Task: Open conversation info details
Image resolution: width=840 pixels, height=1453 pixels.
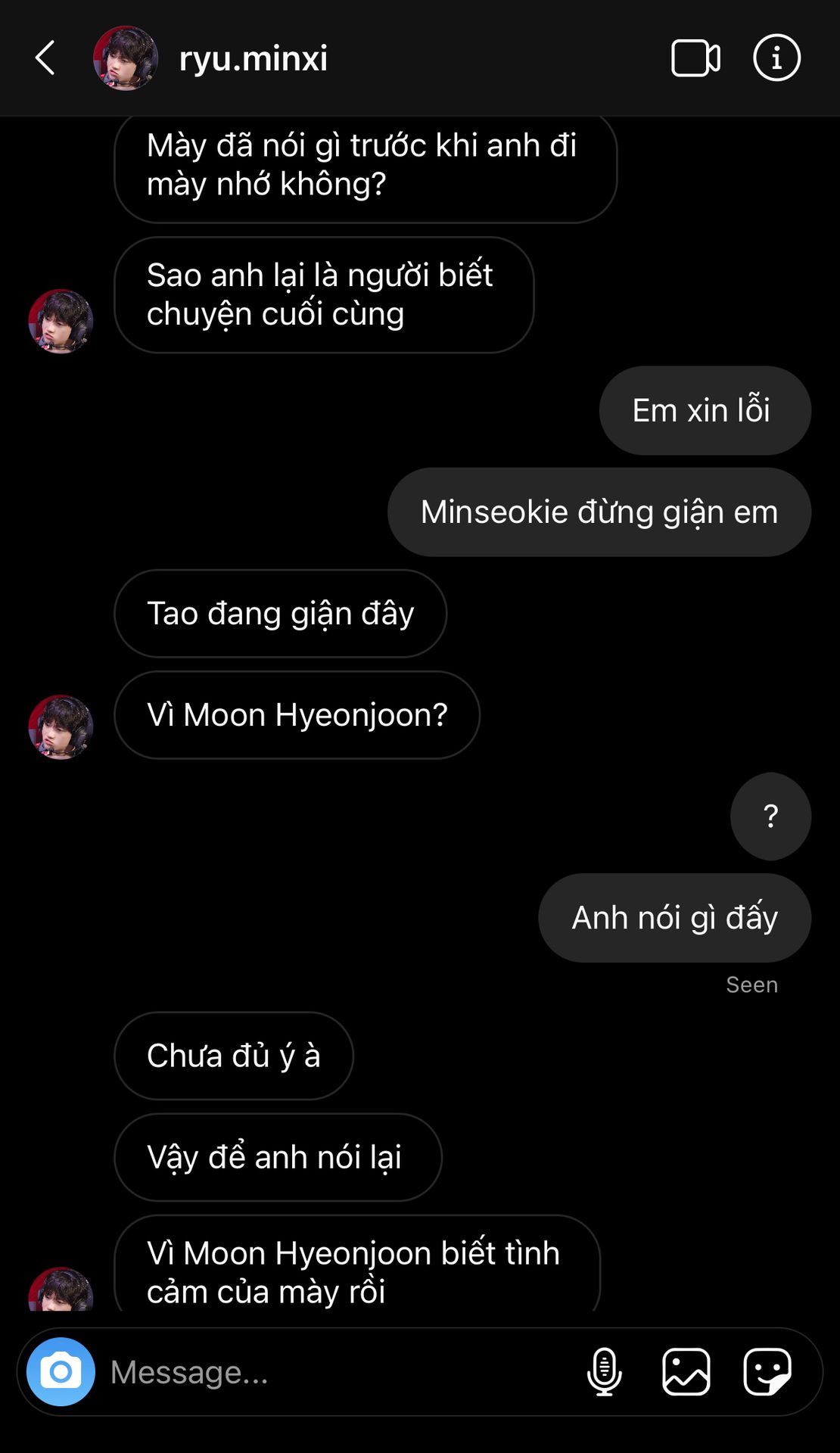Action: pos(776,58)
